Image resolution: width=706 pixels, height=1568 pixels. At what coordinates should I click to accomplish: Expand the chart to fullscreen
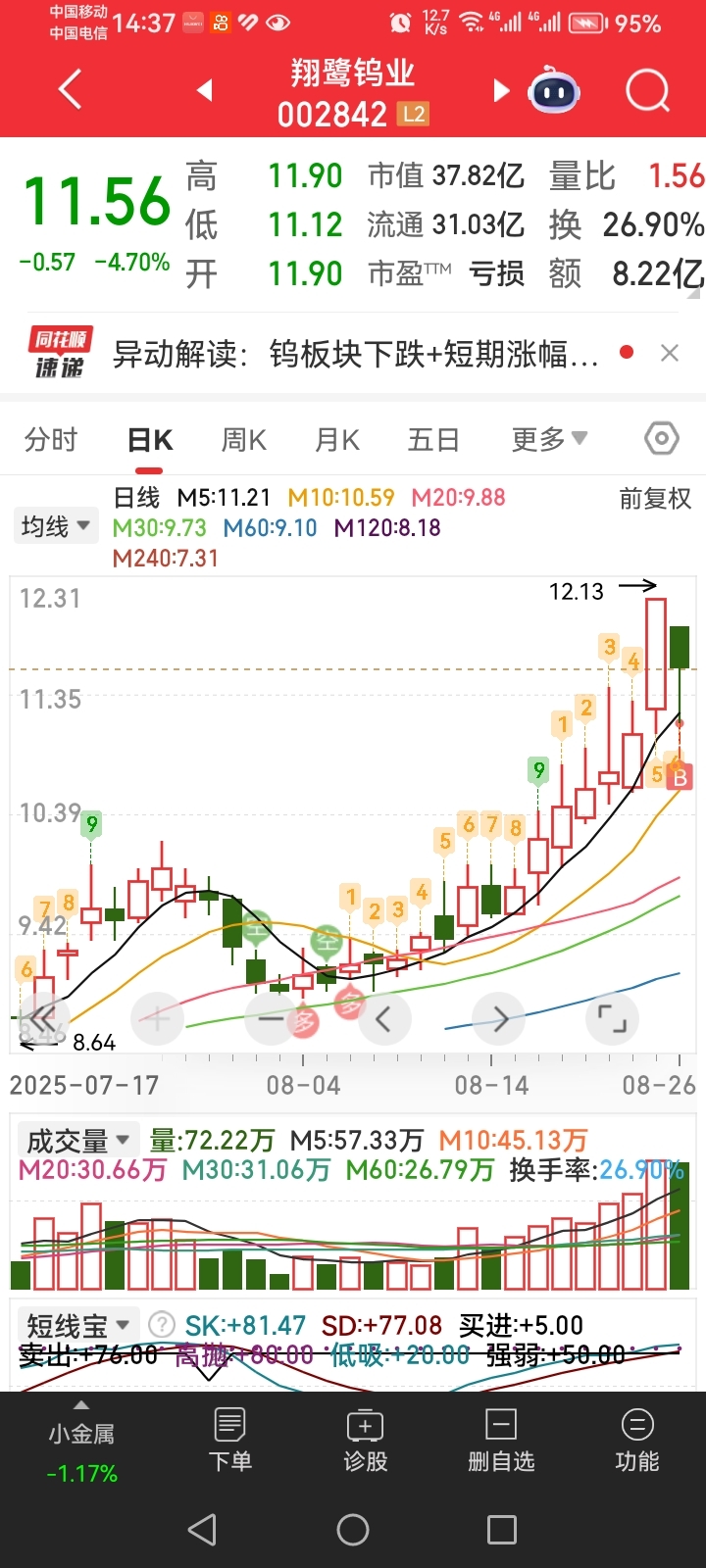[x=612, y=1019]
